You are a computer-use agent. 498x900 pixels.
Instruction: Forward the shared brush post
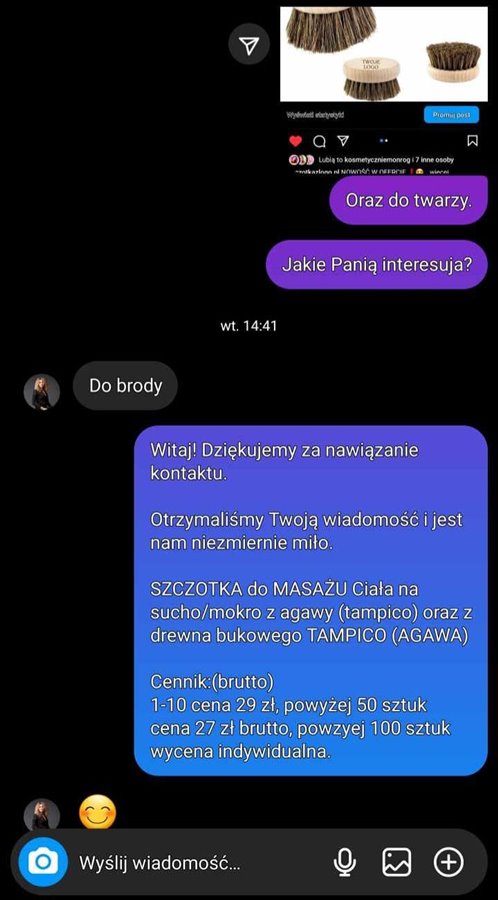coord(249,46)
